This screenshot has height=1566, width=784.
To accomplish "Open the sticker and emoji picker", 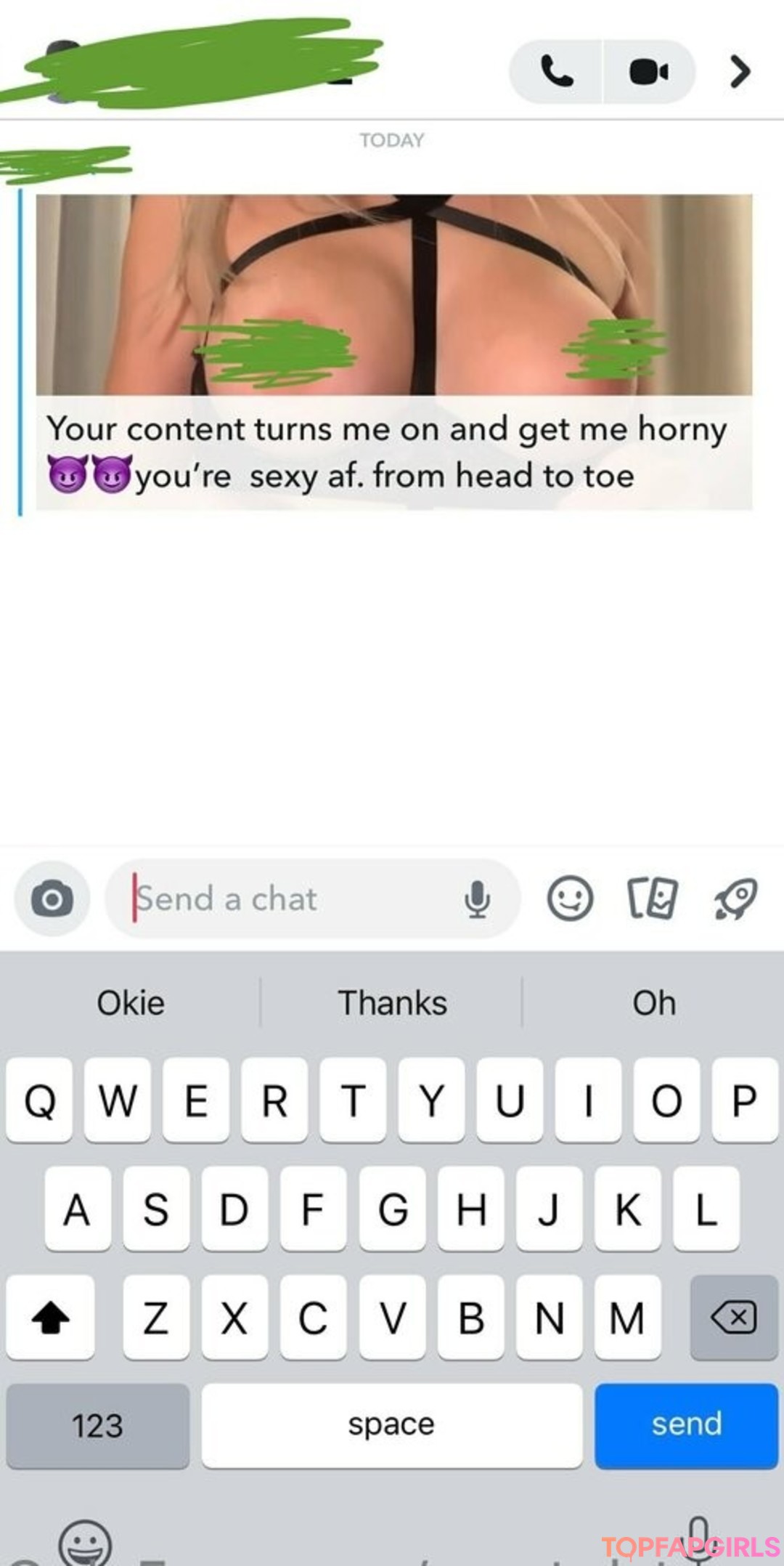I will tap(570, 899).
